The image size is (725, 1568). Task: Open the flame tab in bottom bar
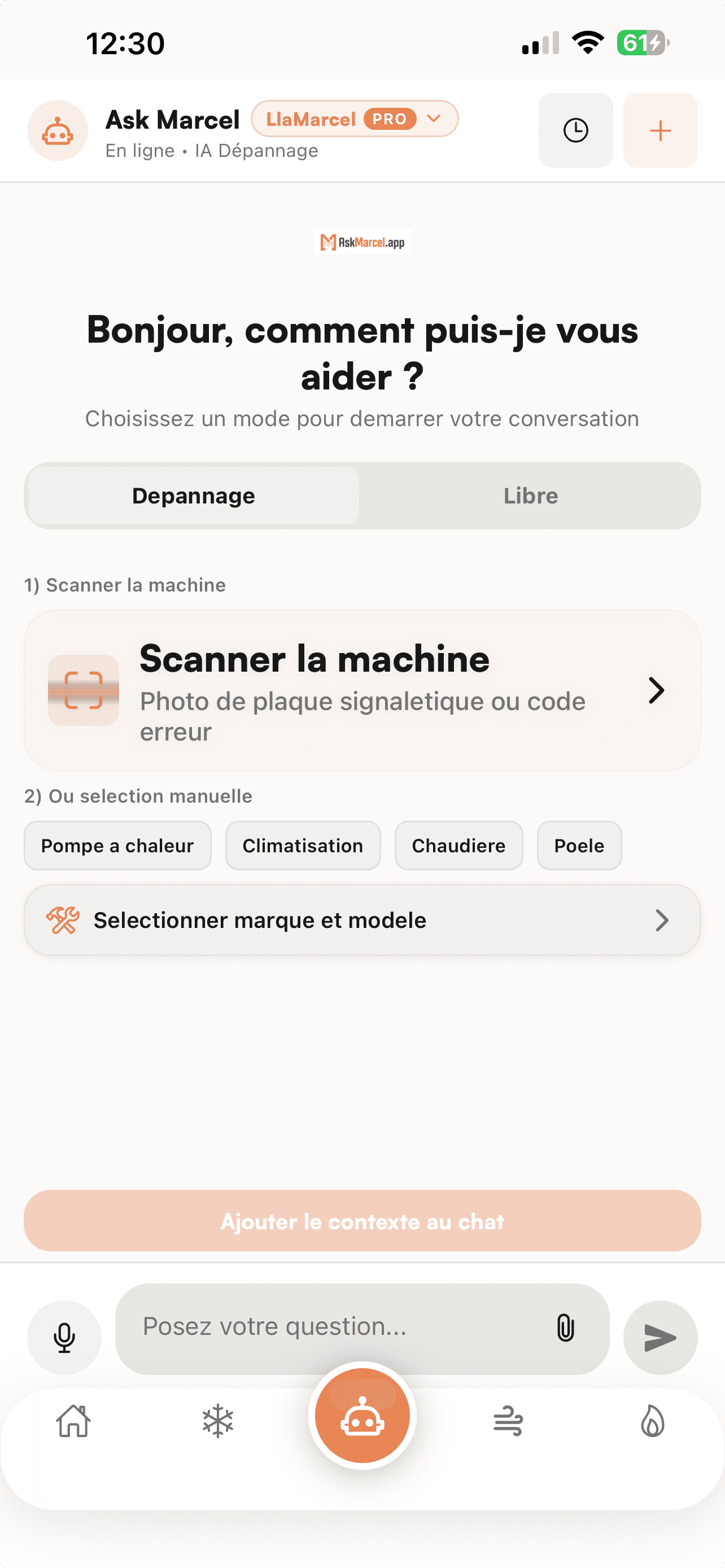click(653, 1421)
